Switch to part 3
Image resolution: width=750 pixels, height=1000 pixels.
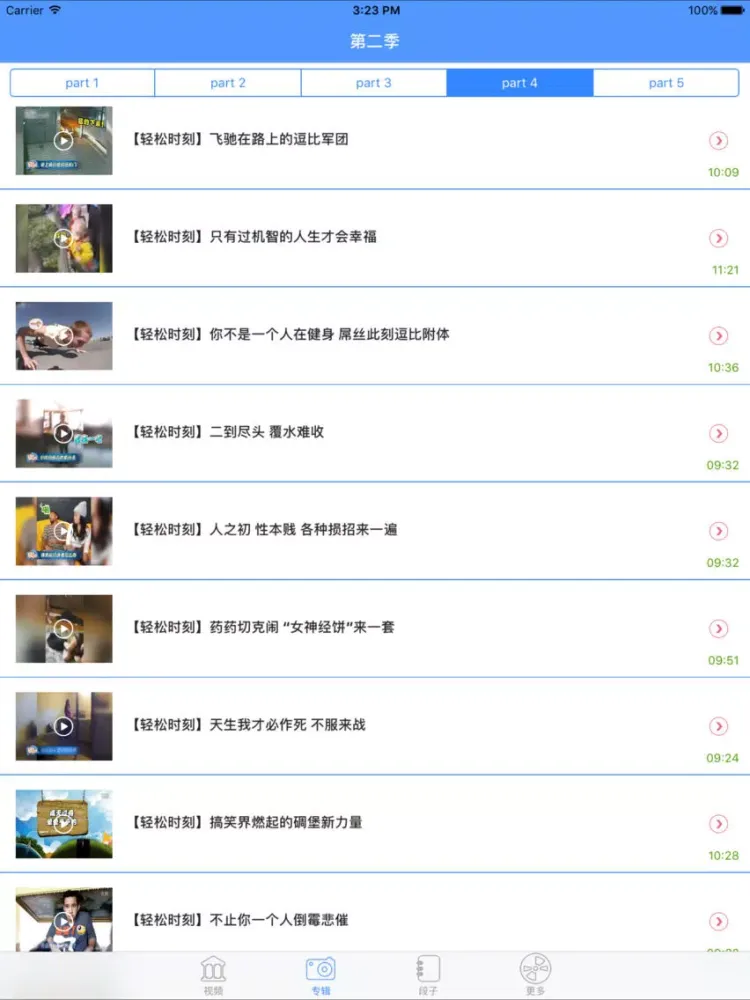[374, 83]
